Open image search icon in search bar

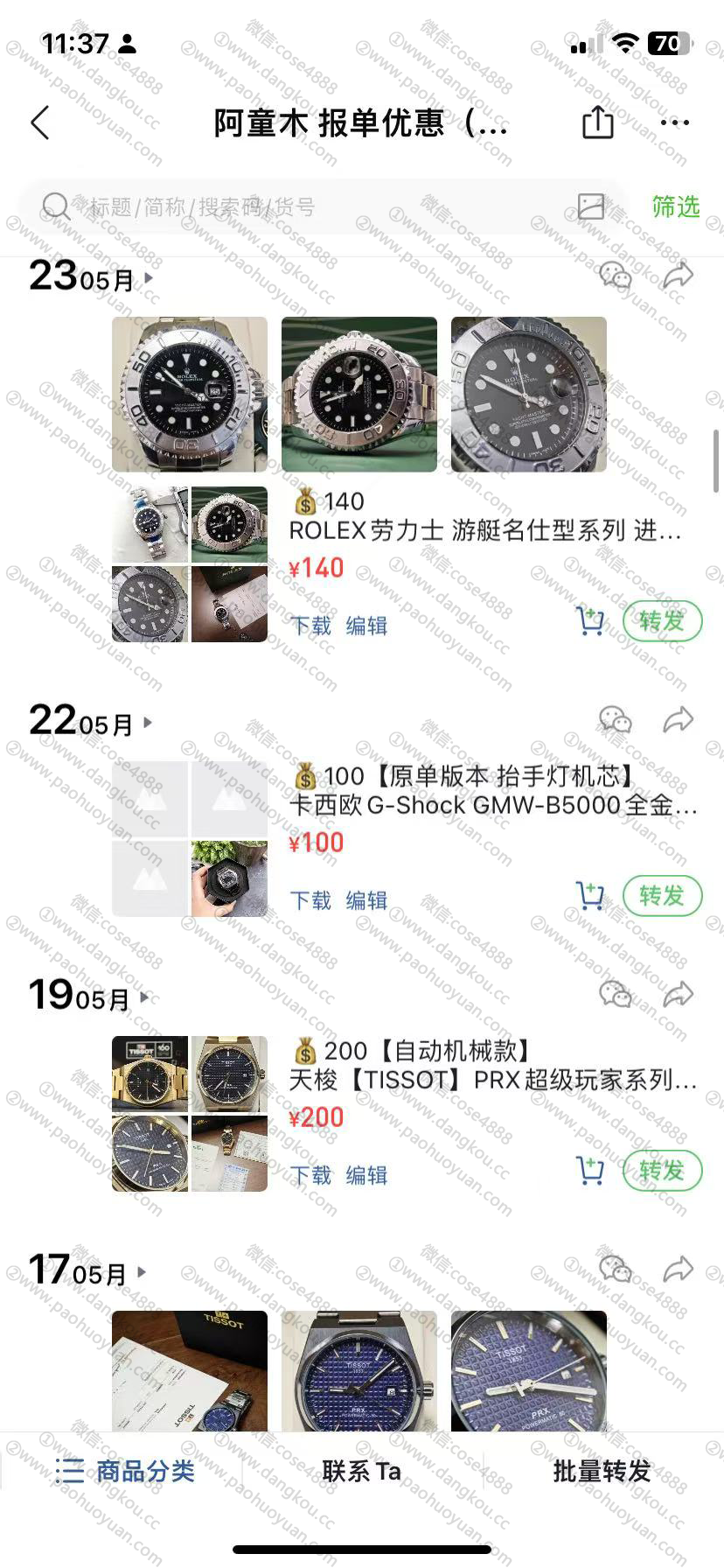(591, 206)
